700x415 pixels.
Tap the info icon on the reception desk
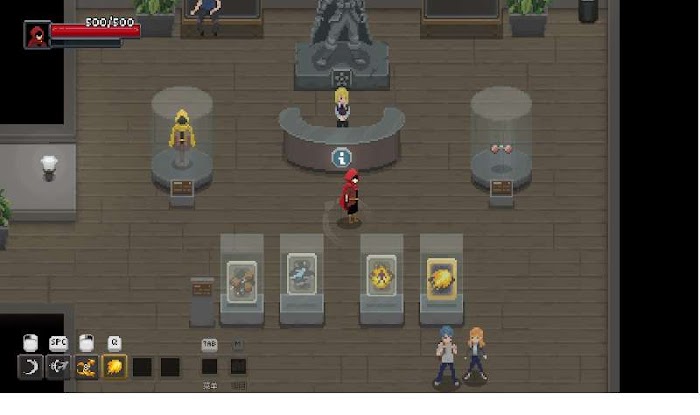(x=341, y=157)
